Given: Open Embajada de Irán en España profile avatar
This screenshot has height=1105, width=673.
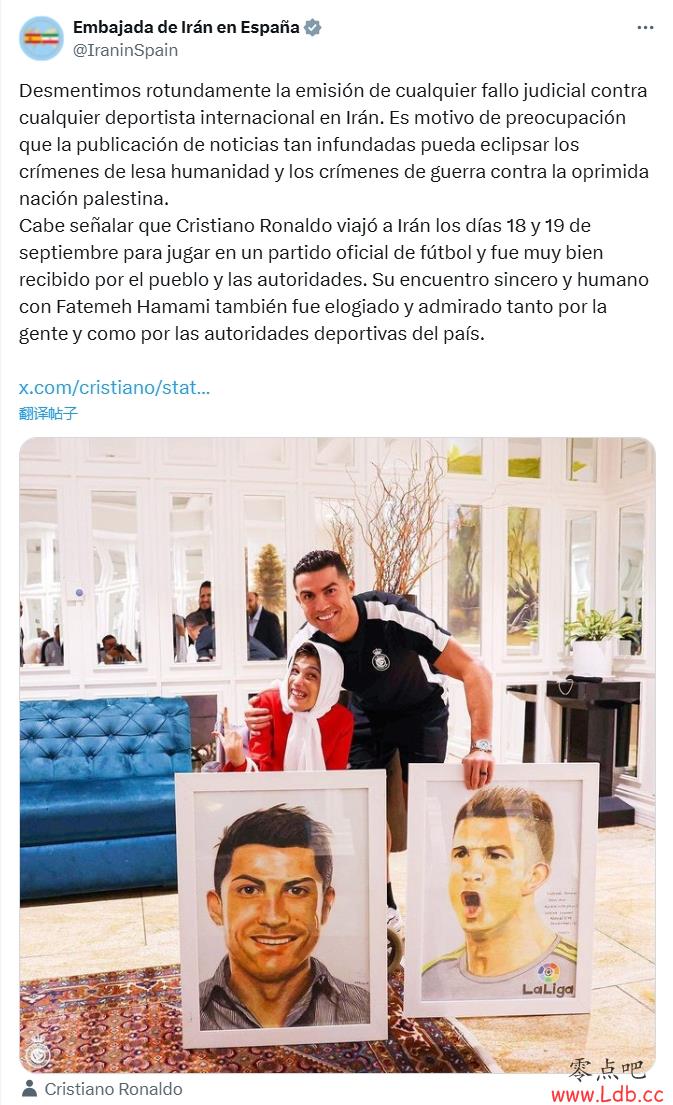Looking at the screenshot, I should tap(41, 38).
